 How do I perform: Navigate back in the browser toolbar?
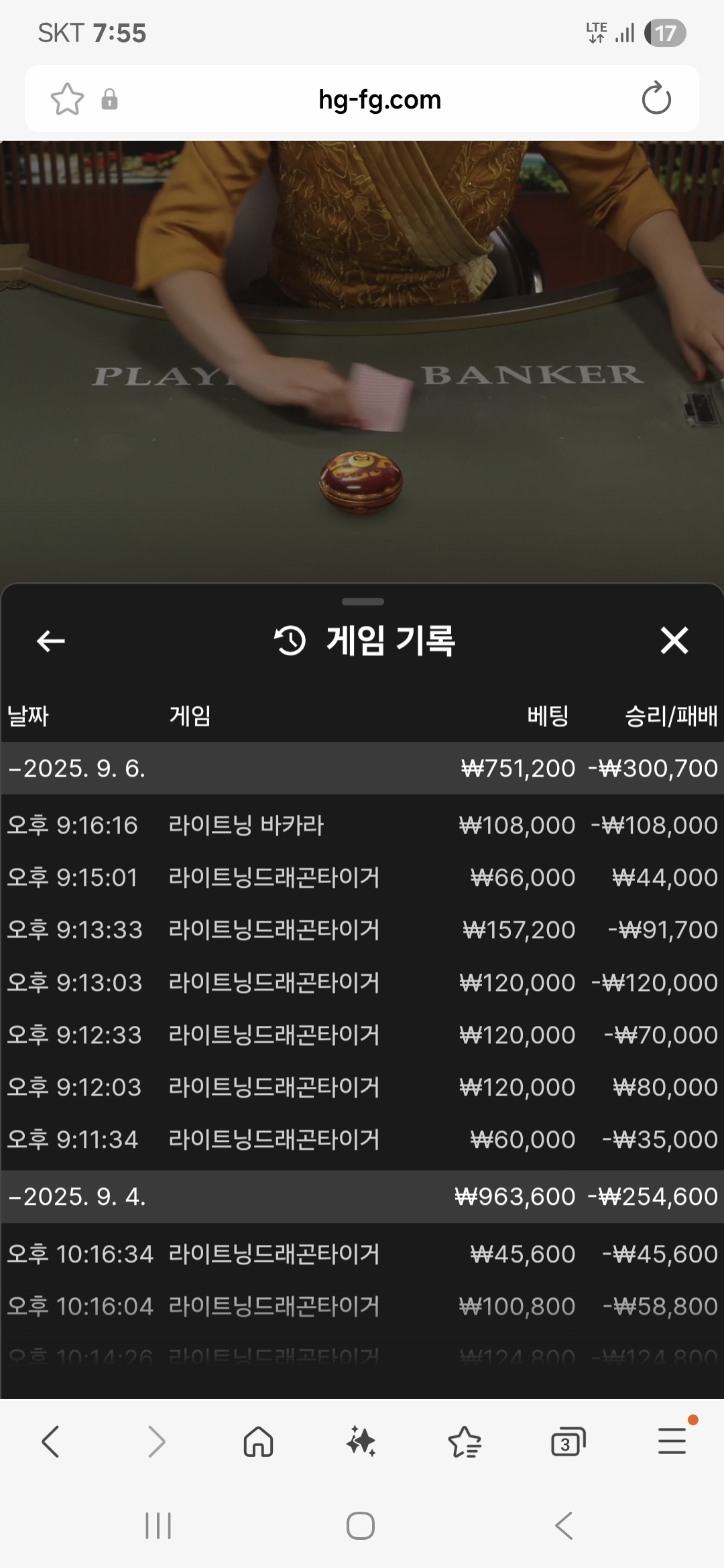(51, 1441)
